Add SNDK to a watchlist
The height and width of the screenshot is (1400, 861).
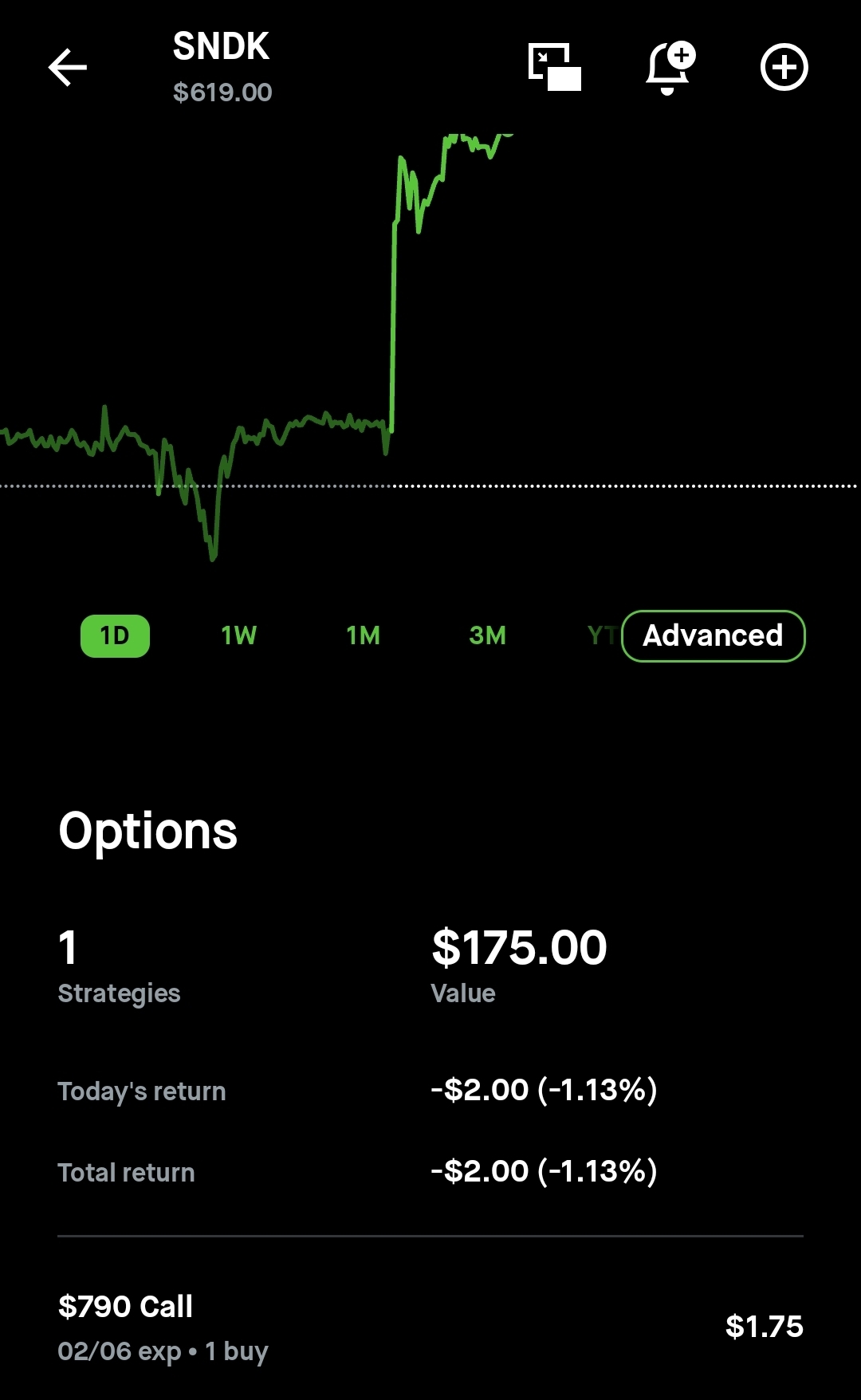pyautogui.click(x=784, y=67)
